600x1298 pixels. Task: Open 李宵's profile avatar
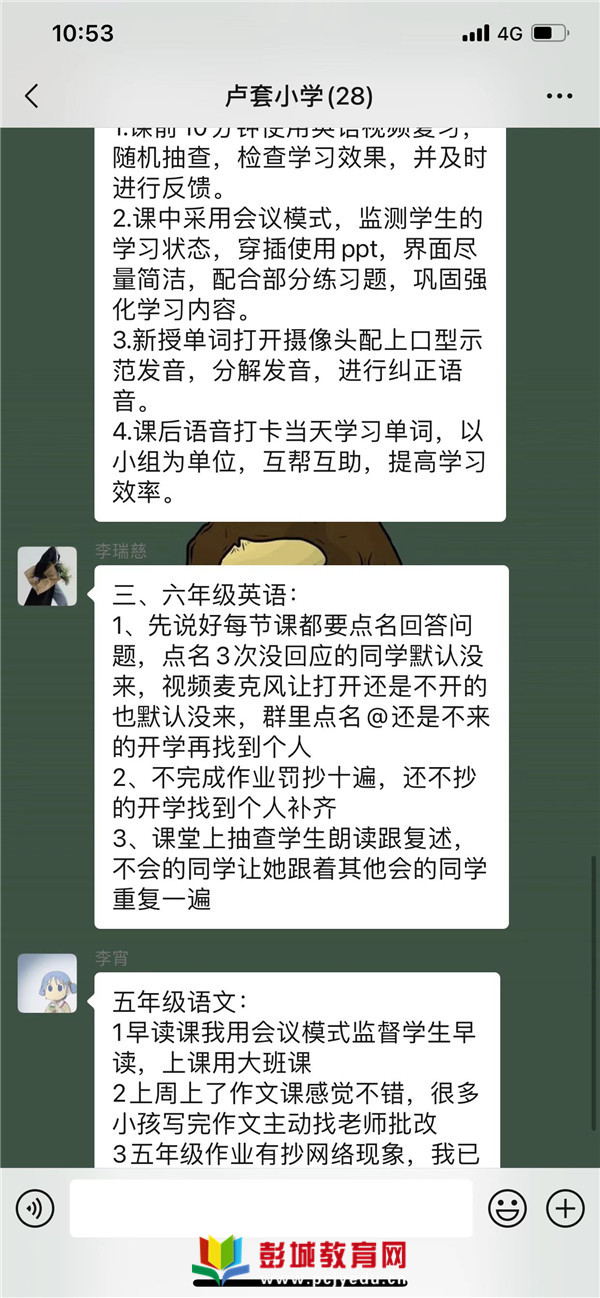pos(47,982)
